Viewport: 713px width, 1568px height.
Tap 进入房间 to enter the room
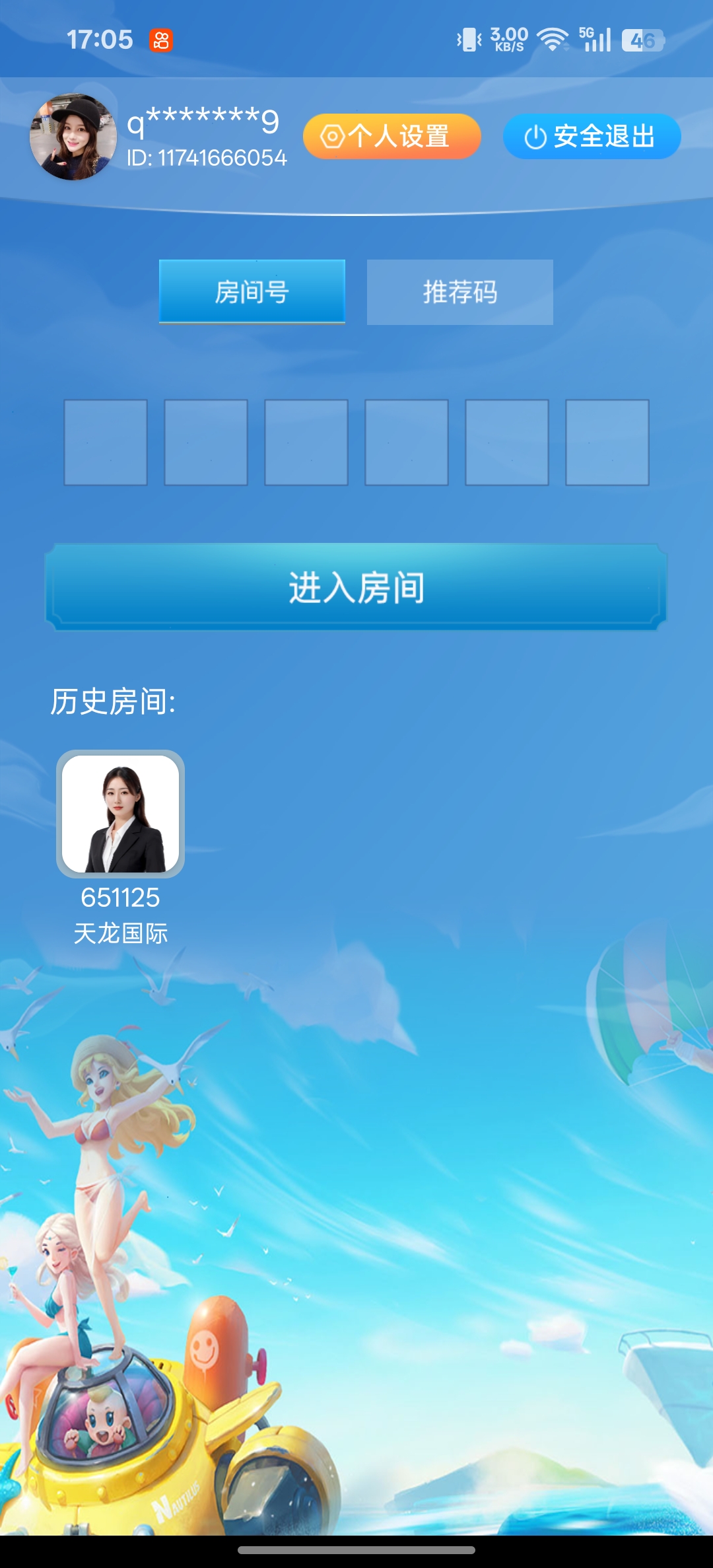[356, 587]
